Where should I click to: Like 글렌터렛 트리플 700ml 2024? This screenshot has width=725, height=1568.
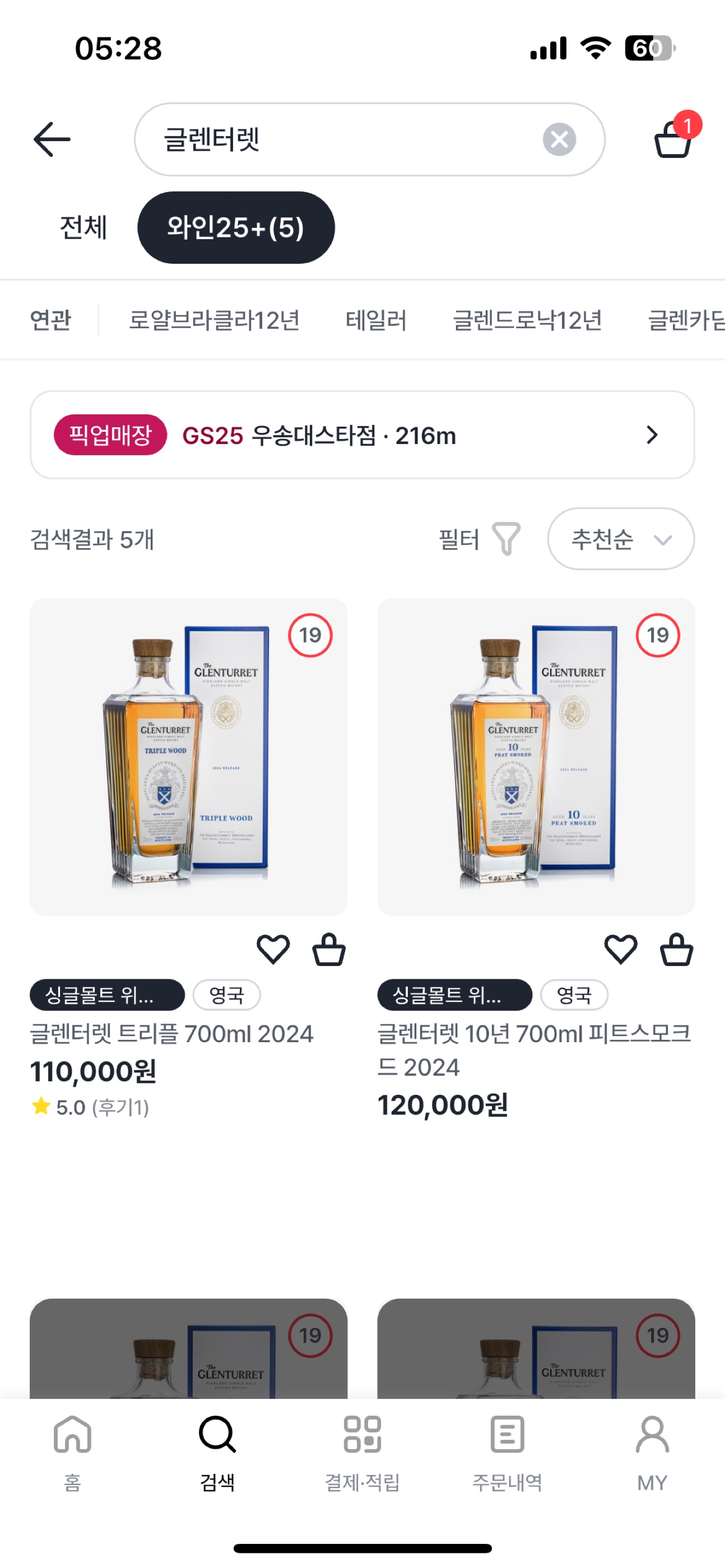click(x=273, y=950)
